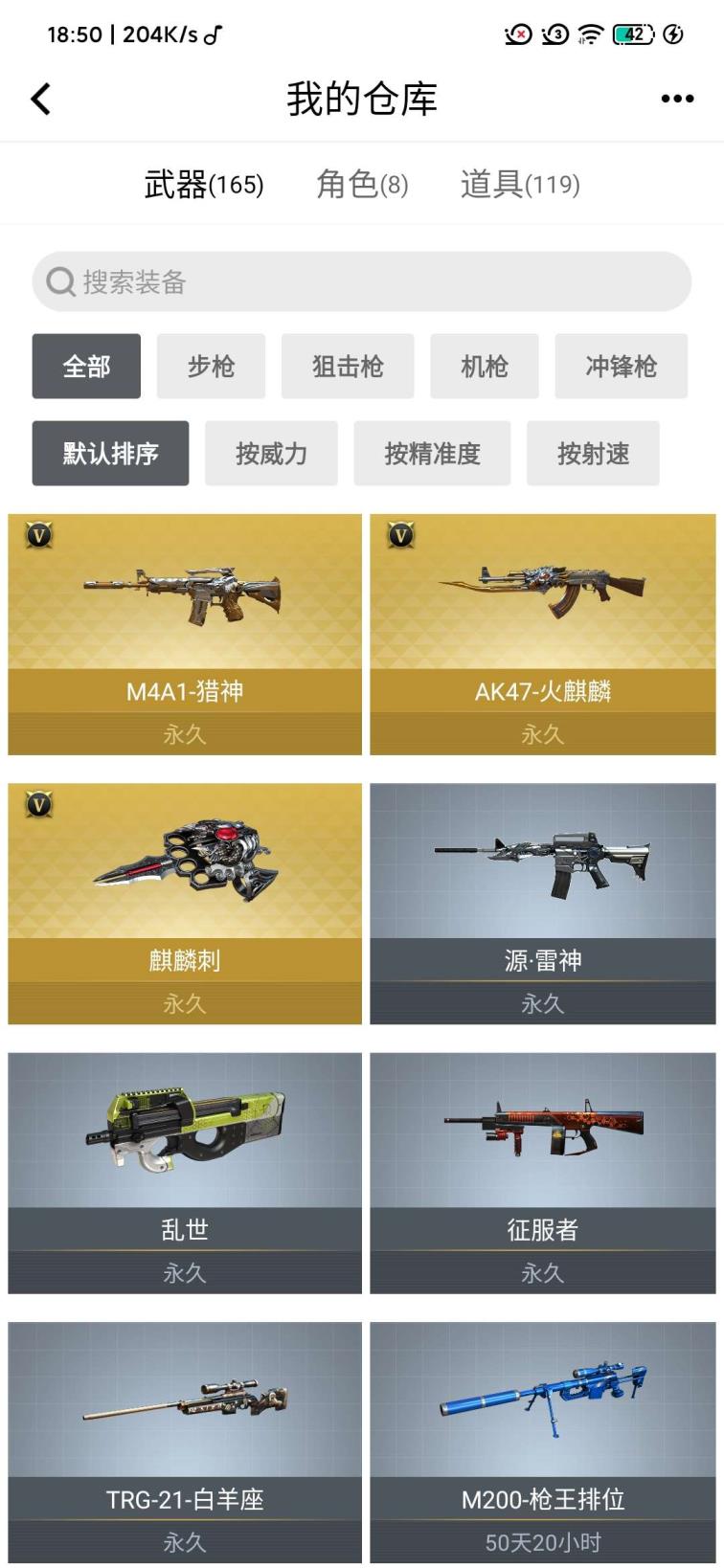Viewport: 724px width, 1568px height.
Task: Filter weapons by 狙击枪
Action: (x=348, y=366)
